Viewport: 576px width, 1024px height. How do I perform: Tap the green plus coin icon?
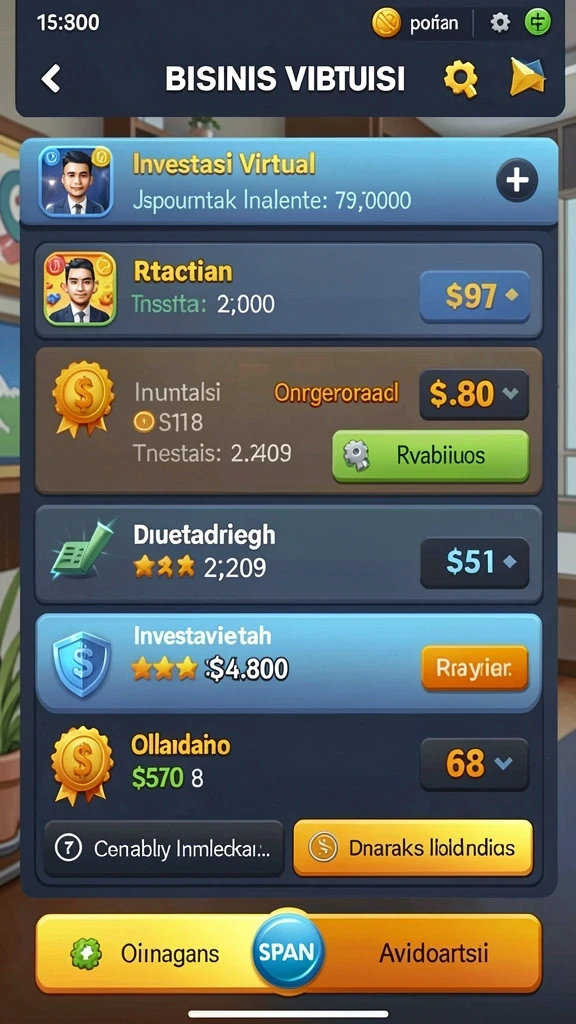(537, 23)
